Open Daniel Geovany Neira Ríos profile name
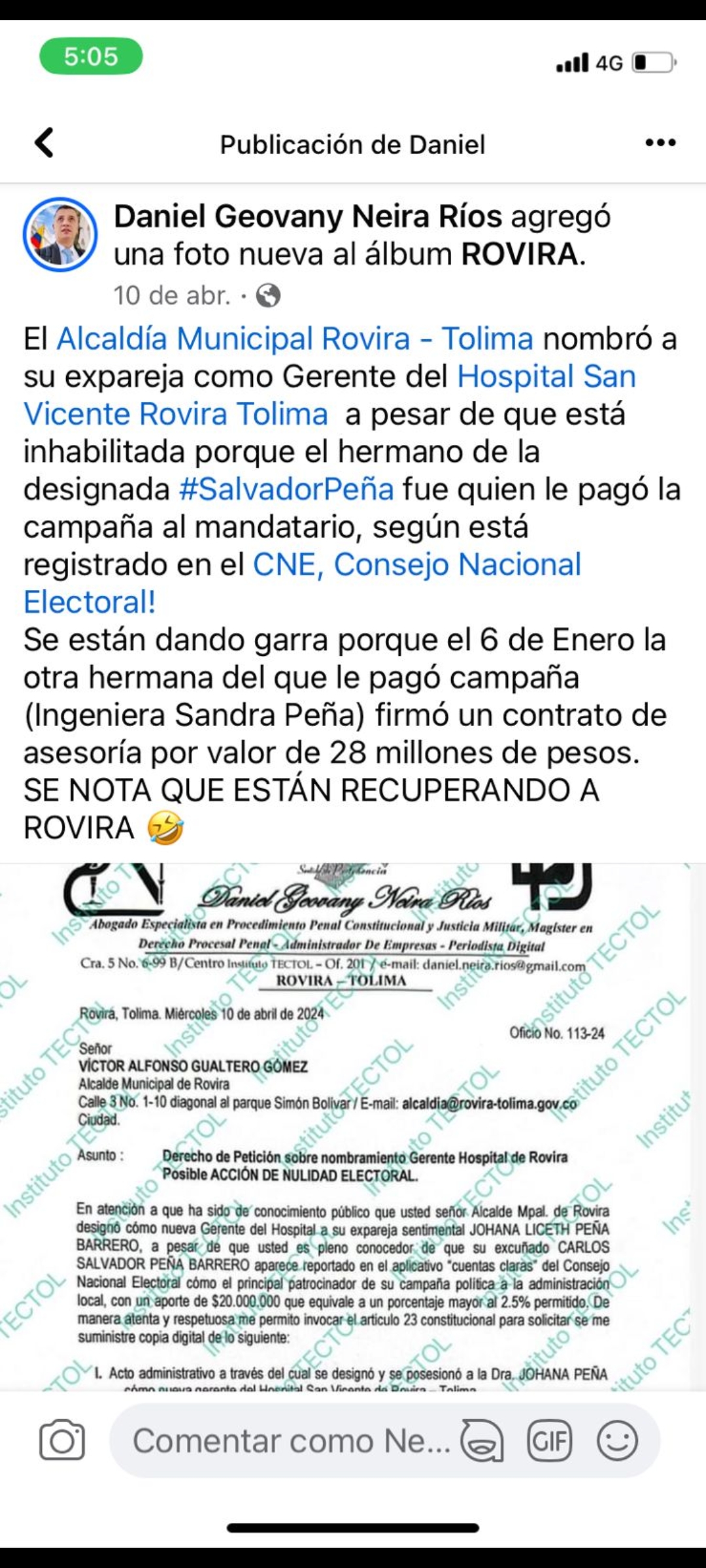This screenshot has width=706, height=1568. [x=307, y=217]
